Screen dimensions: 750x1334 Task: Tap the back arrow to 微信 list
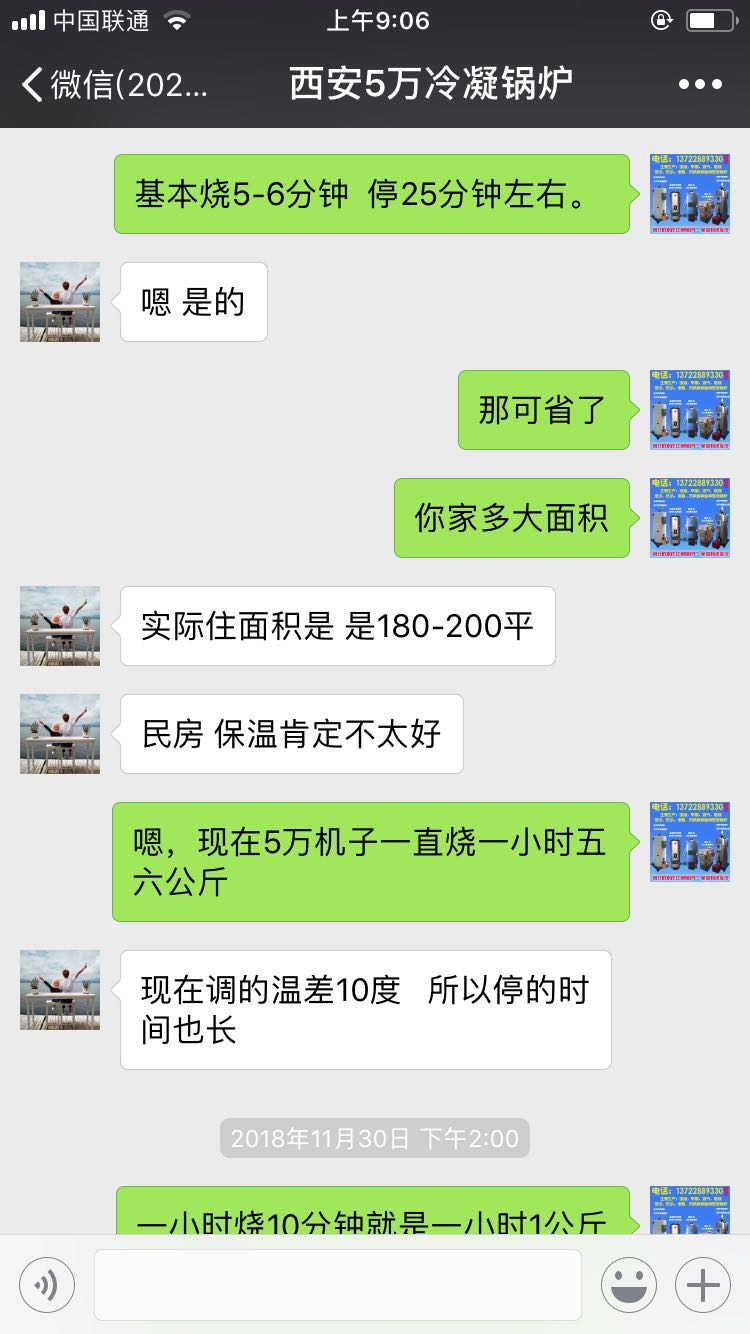[32, 84]
